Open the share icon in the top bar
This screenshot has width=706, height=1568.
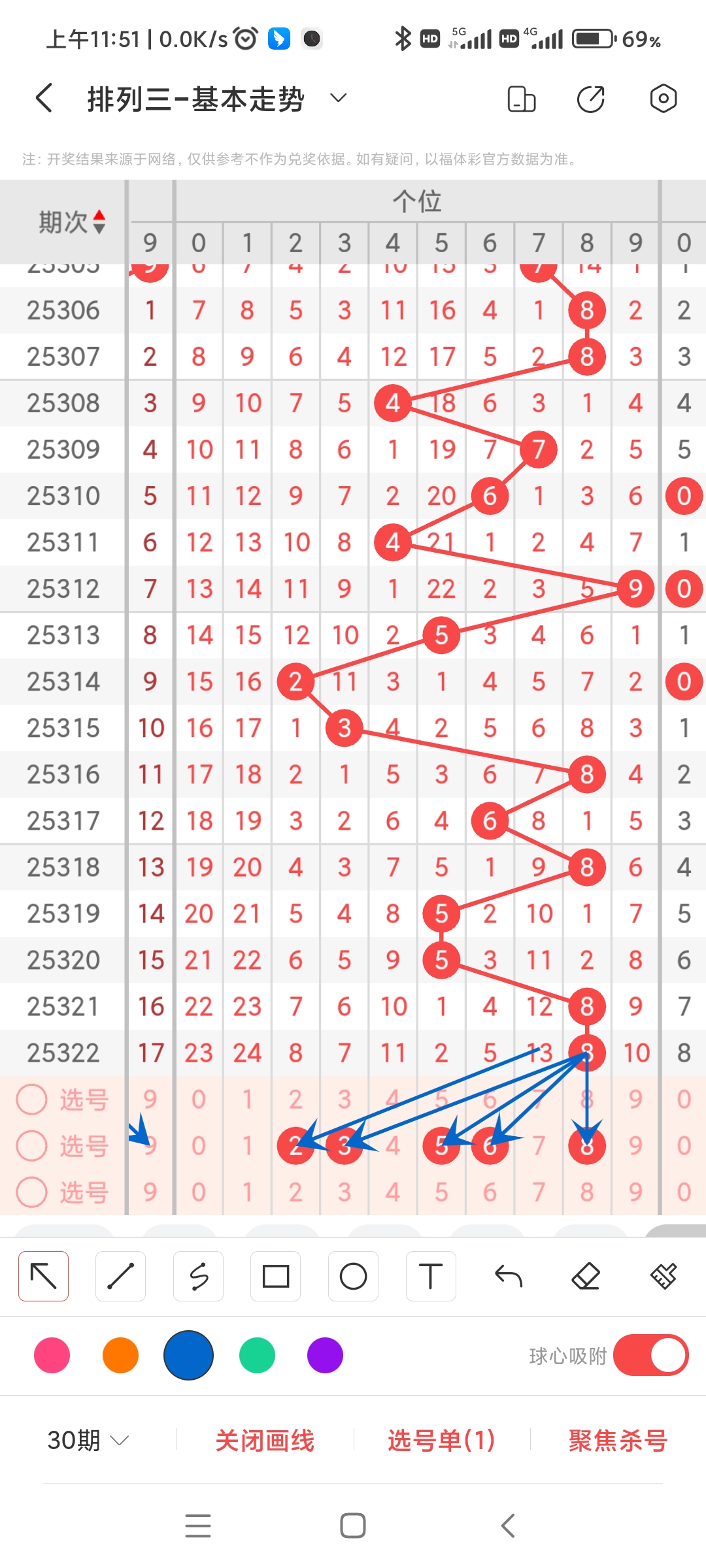pos(590,98)
